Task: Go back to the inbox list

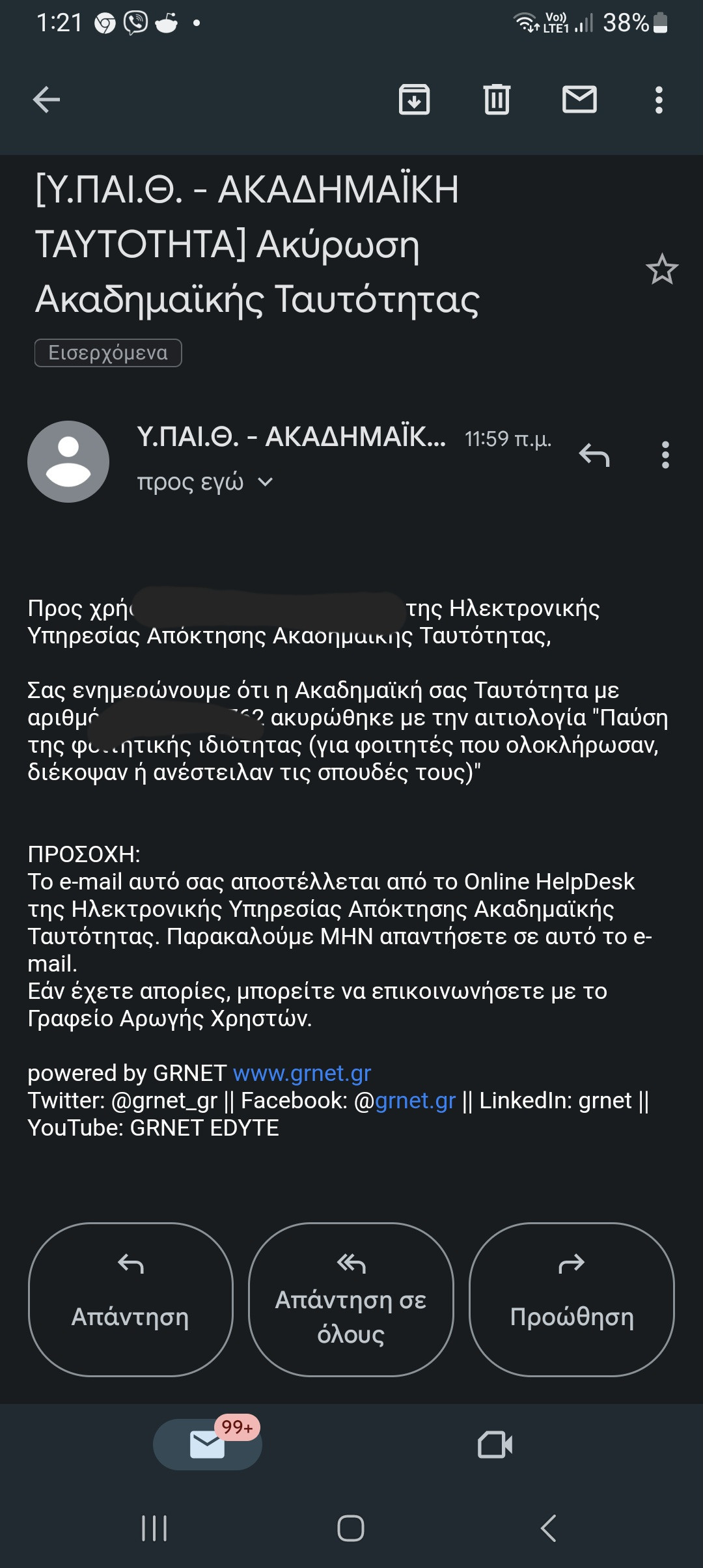Action: 46,100
